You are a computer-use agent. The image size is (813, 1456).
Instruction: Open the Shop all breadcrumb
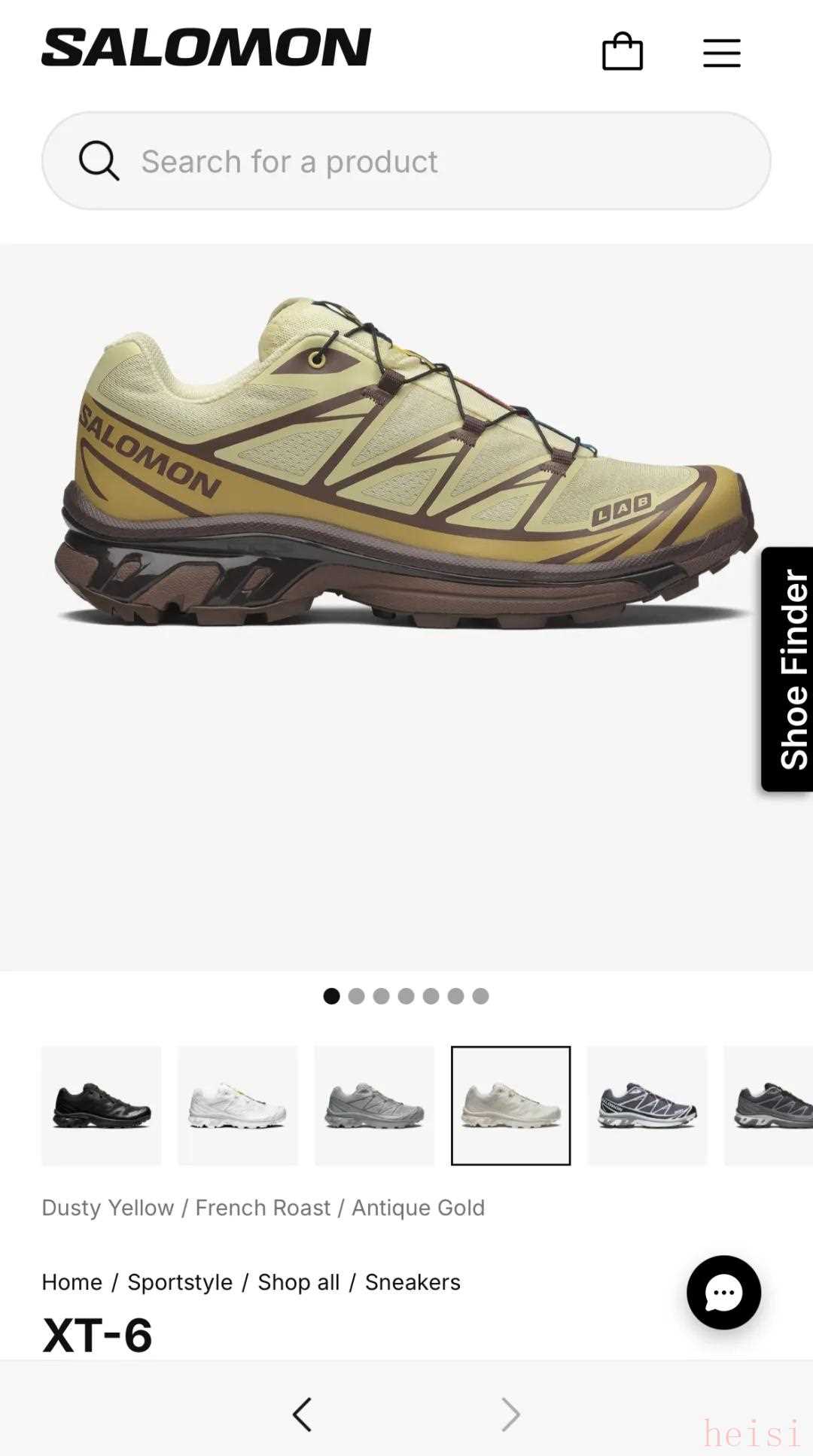(x=299, y=1282)
